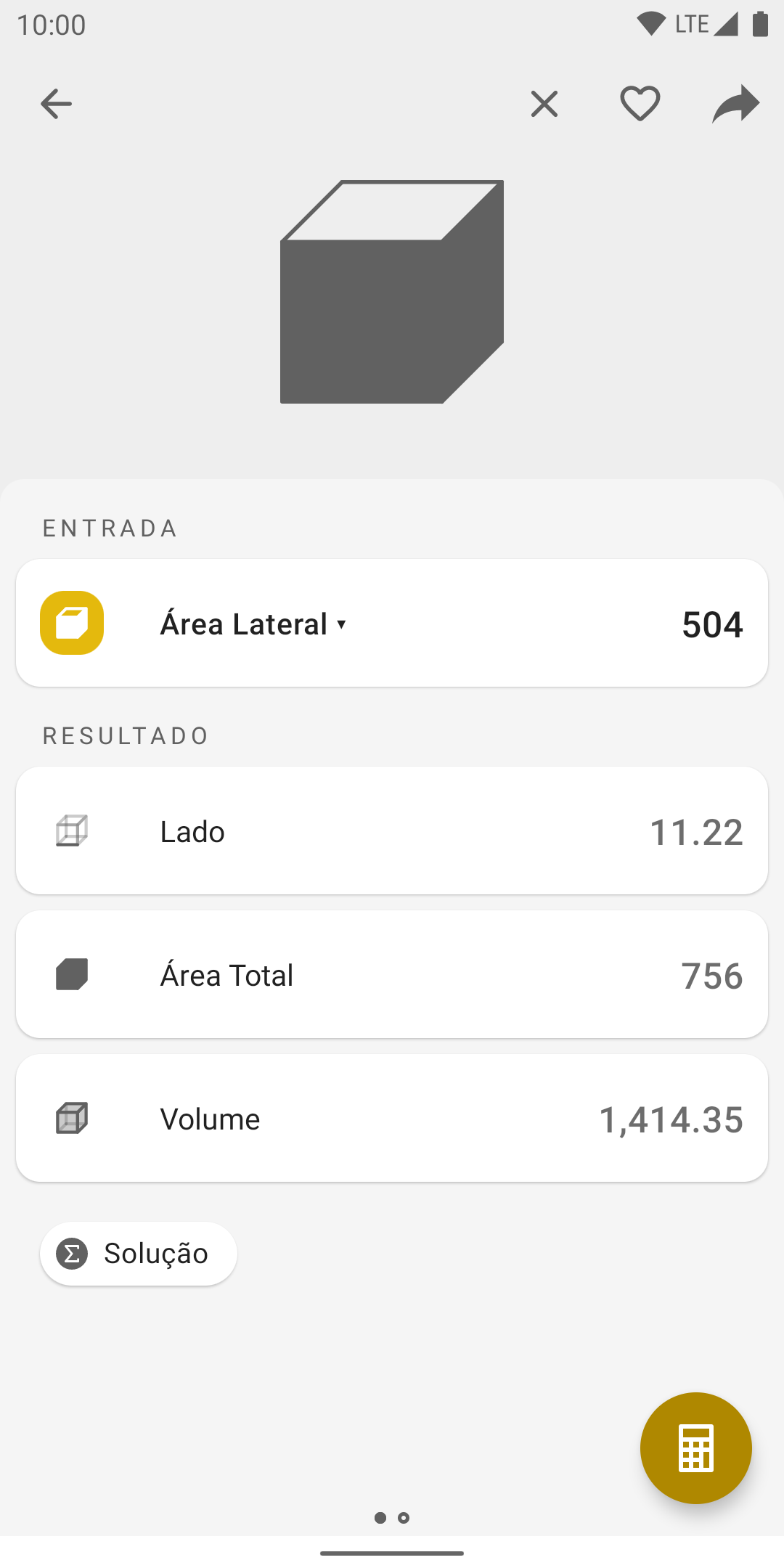Add this cube calculation to favorites

(640, 103)
